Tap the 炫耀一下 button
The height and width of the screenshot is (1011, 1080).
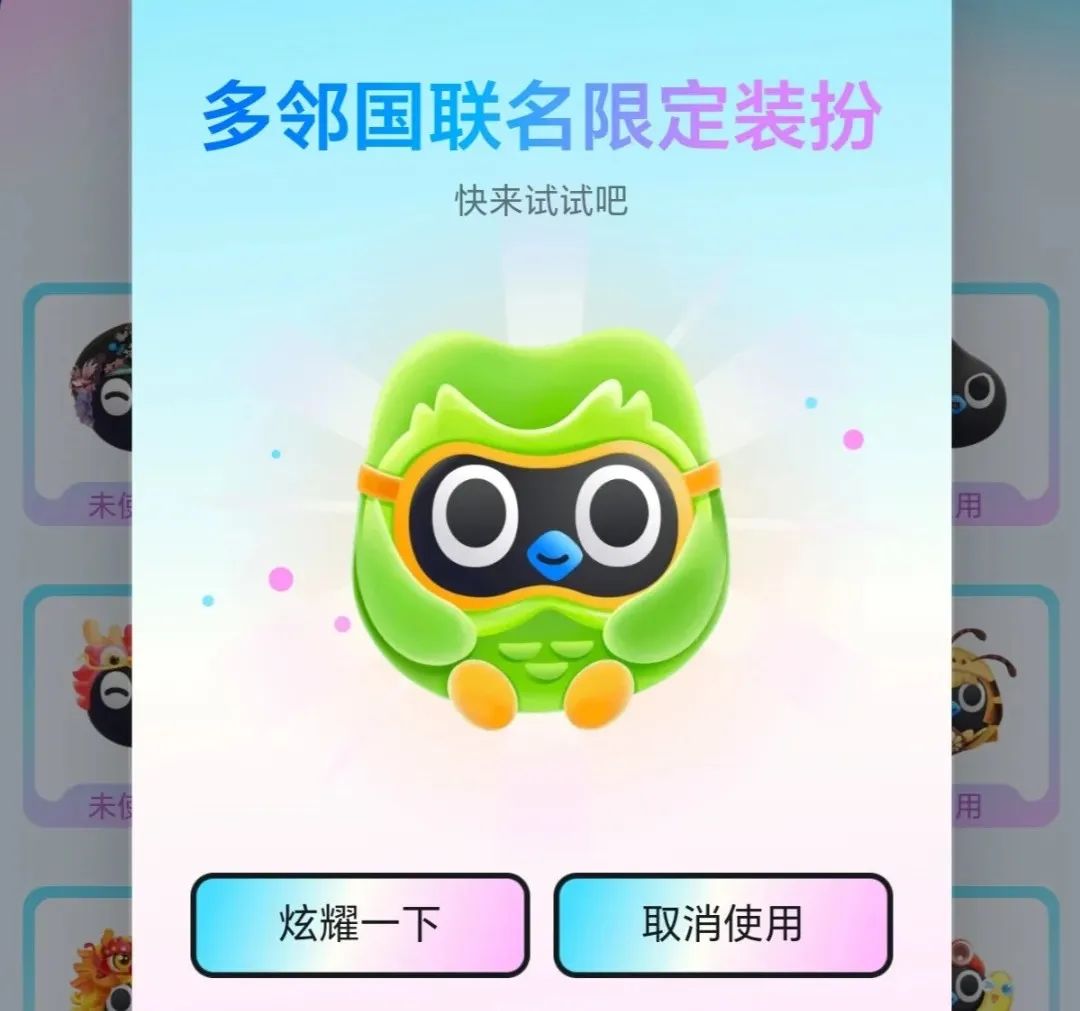tap(359, 924)
